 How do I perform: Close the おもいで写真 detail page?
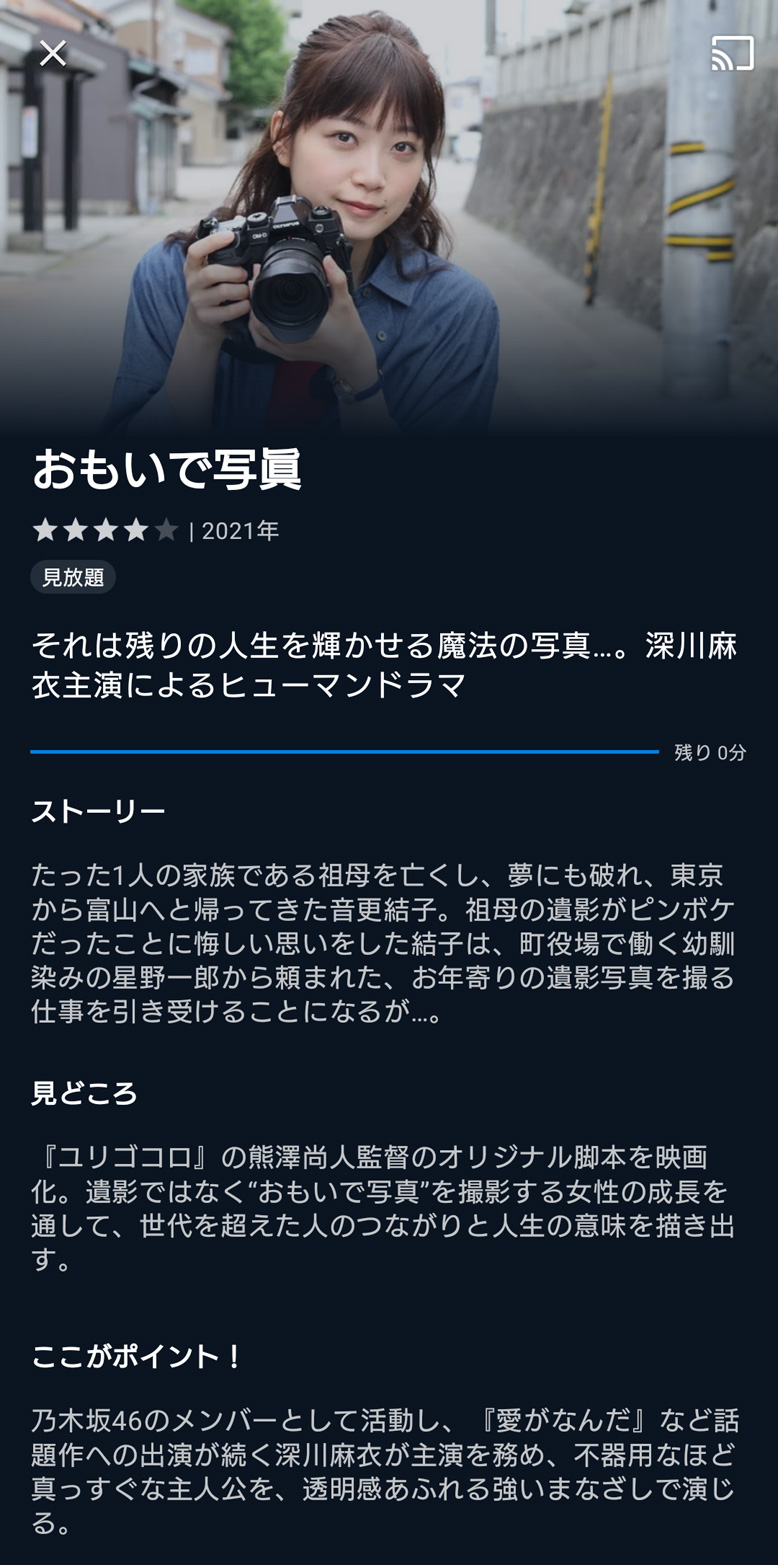tap(52, 53)
